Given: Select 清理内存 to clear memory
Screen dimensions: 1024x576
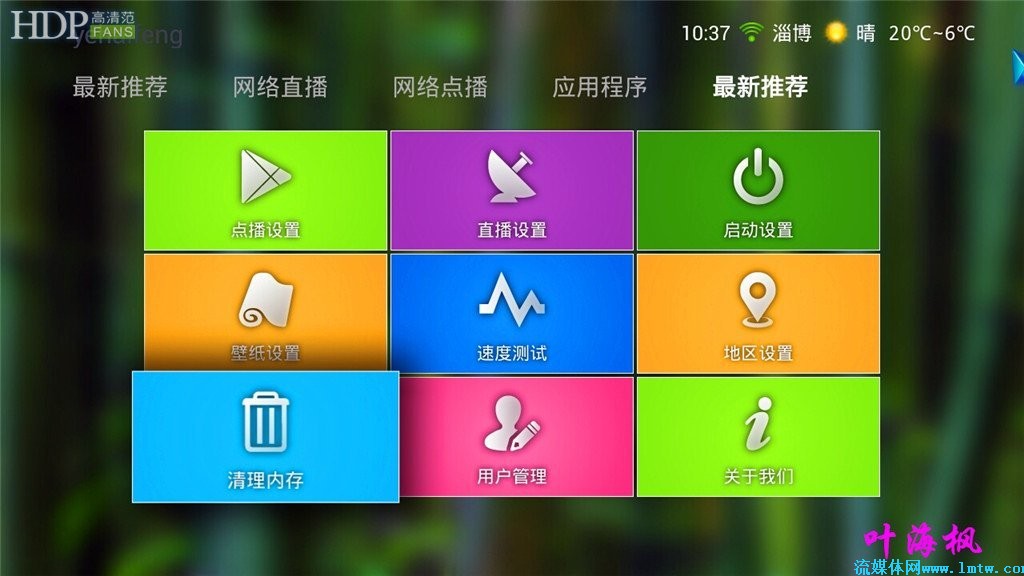Looking at the screenshot, I should coord(265,437).
